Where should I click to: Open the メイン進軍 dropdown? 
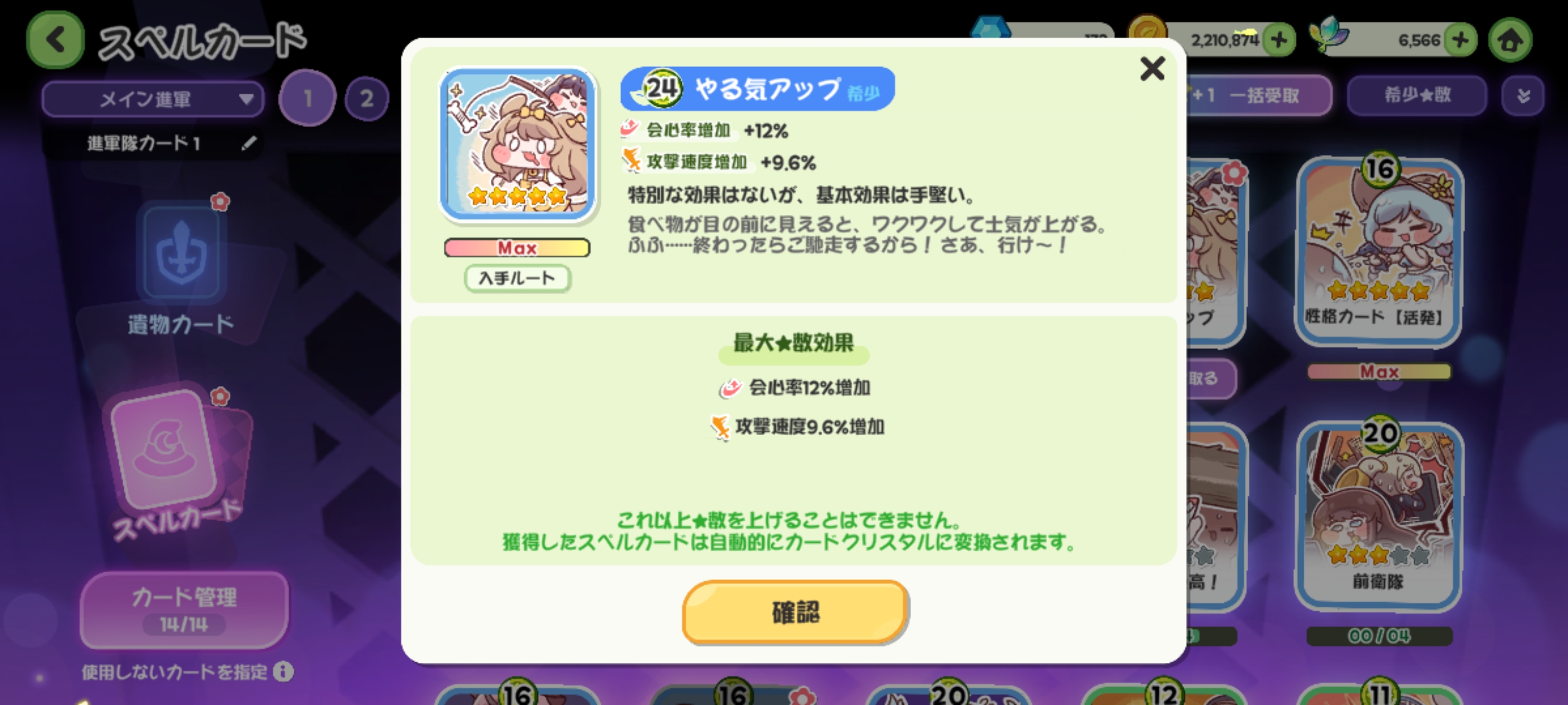(153, 99)
